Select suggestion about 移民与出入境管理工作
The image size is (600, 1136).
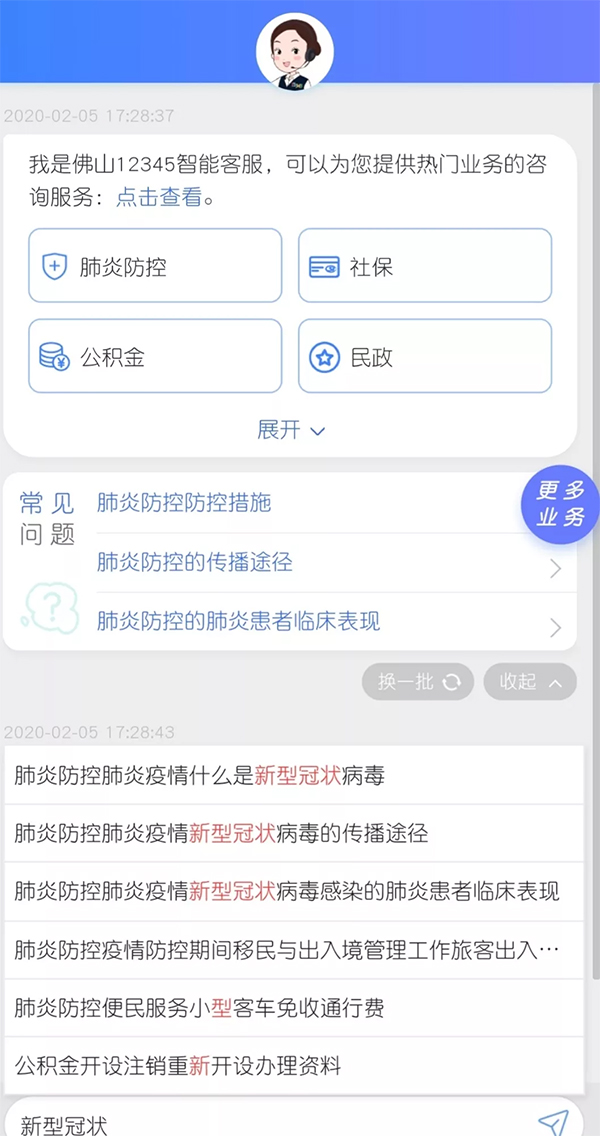[x=286, y=950]
